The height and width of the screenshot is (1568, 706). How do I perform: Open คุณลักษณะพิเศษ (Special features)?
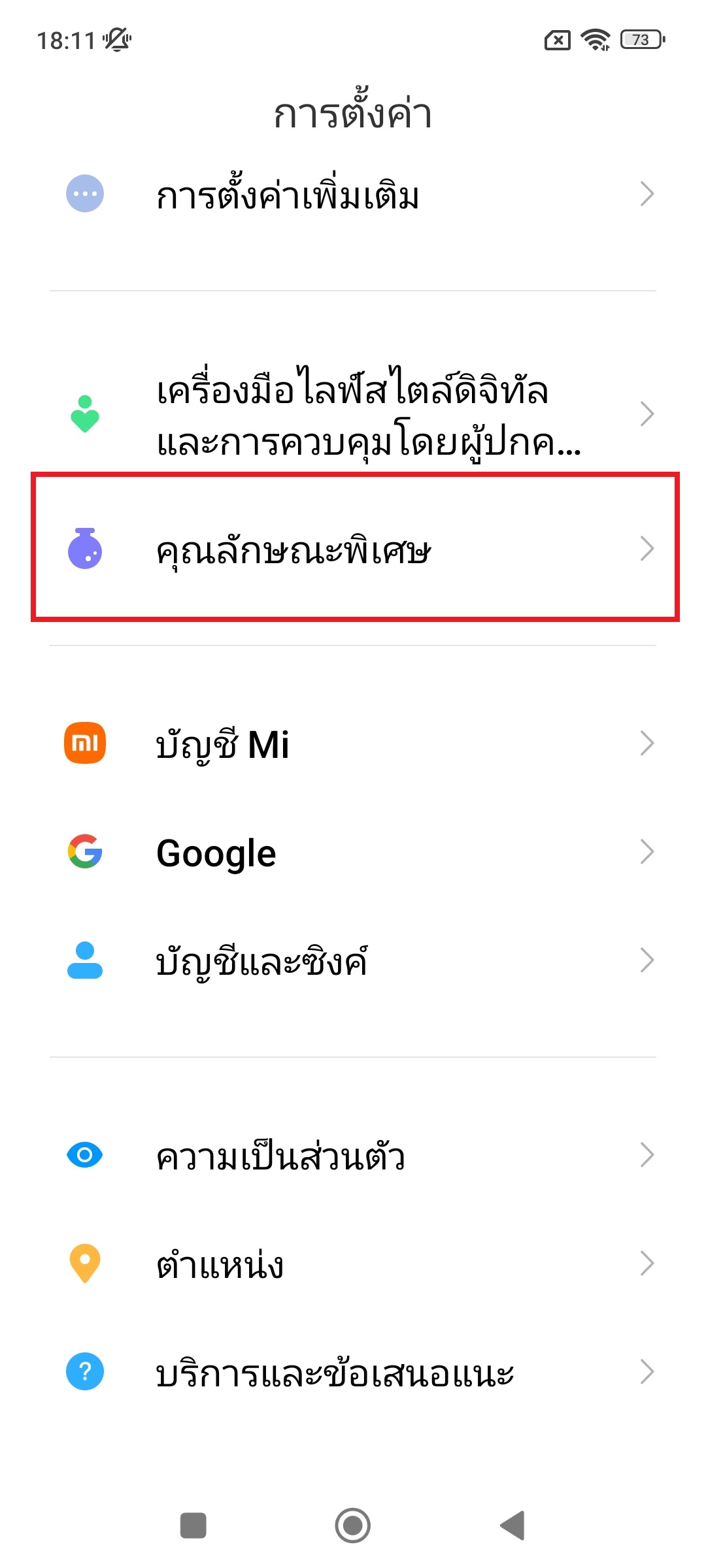coord(353,549)
